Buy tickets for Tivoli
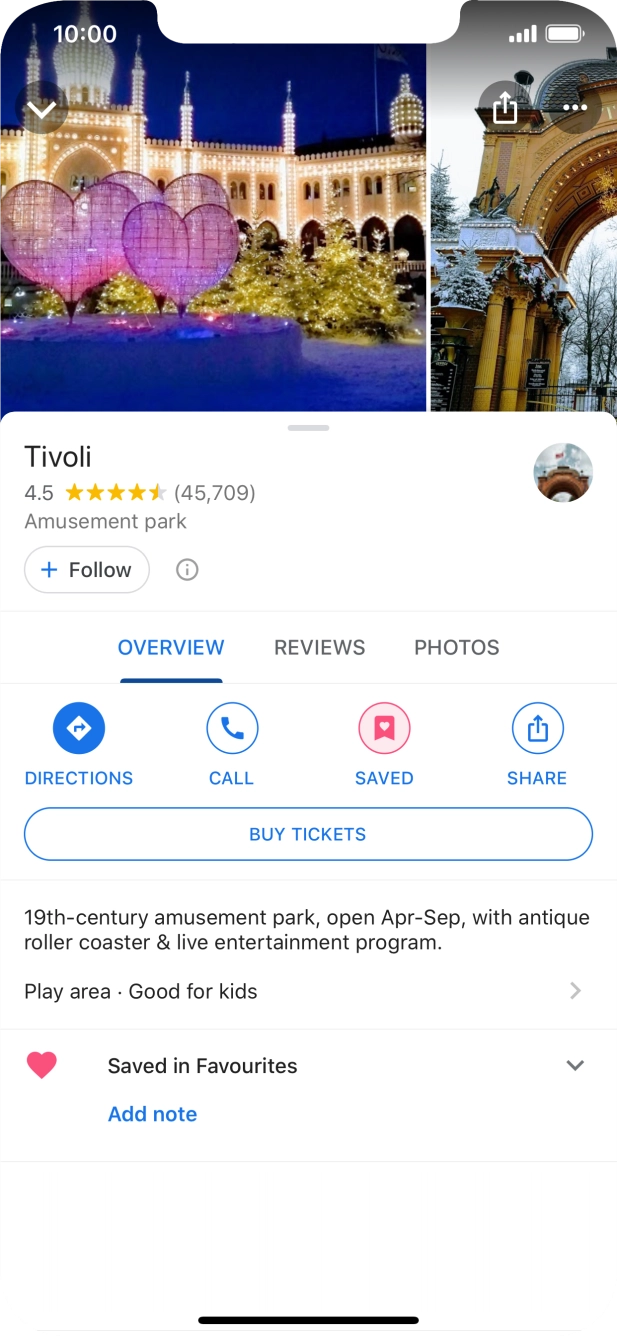This screenshot has width=617, height=1336. pyautogui.click(x=308, y=834)
